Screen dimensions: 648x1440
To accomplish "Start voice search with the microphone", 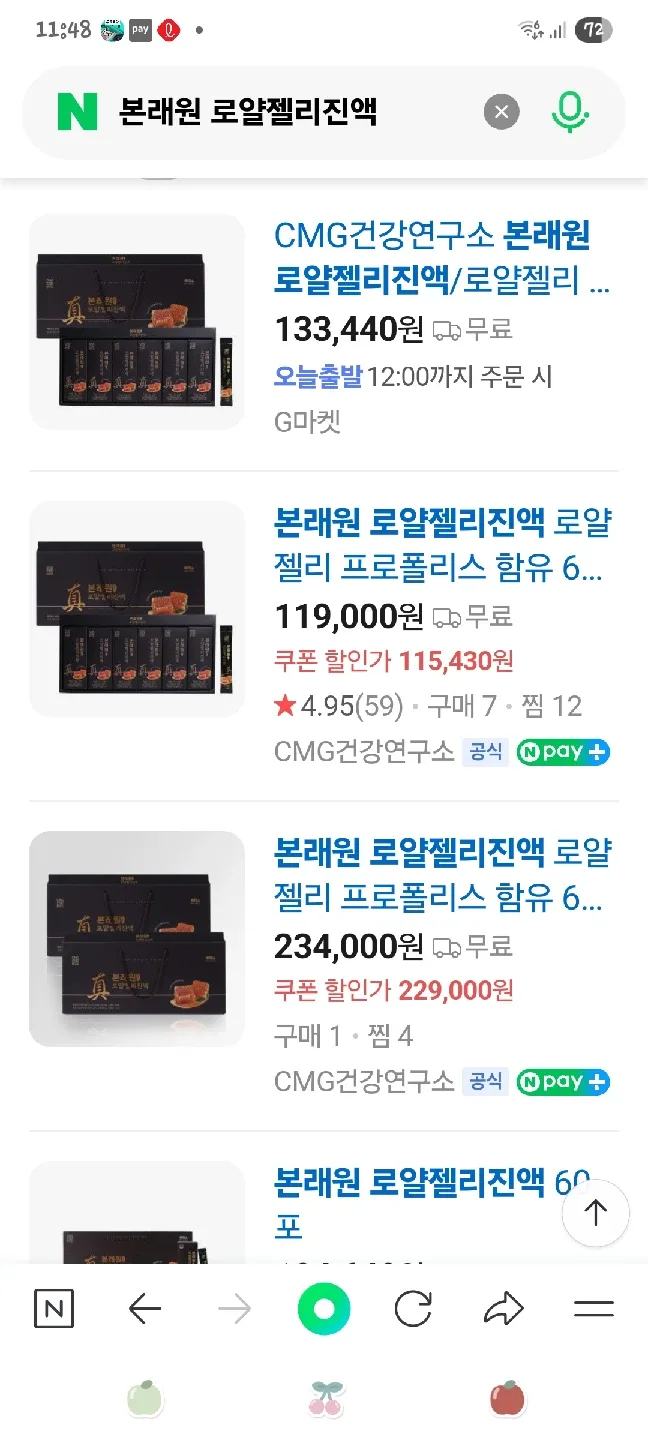I will pos(571,111).
